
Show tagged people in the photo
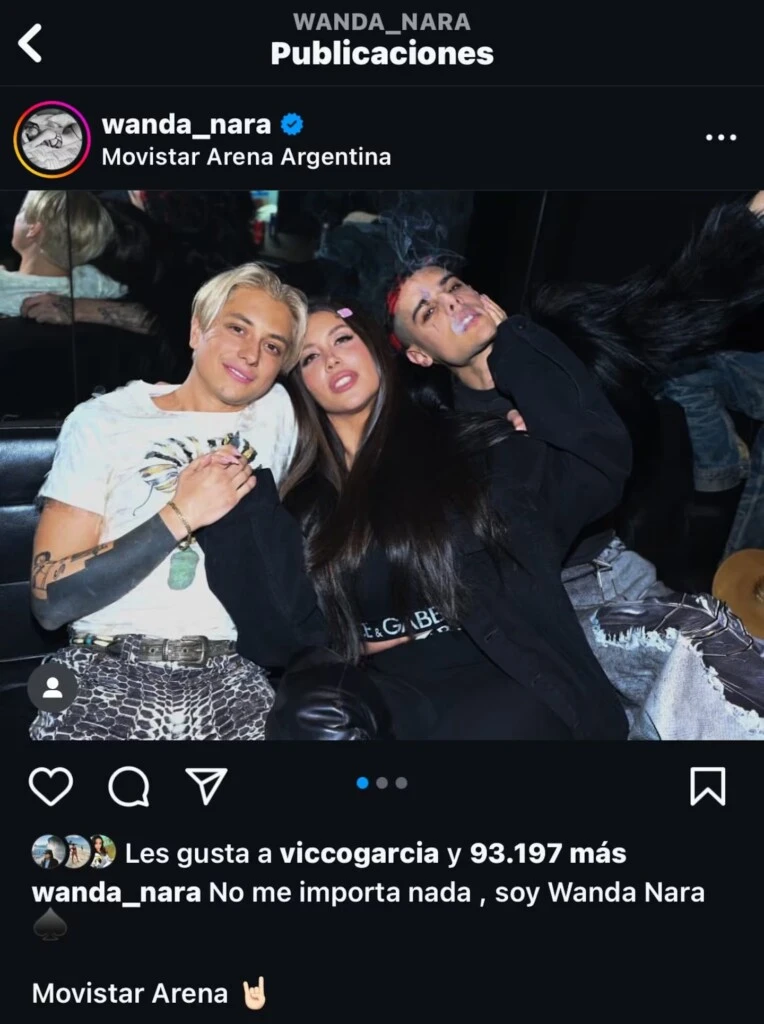pos(52,688)
